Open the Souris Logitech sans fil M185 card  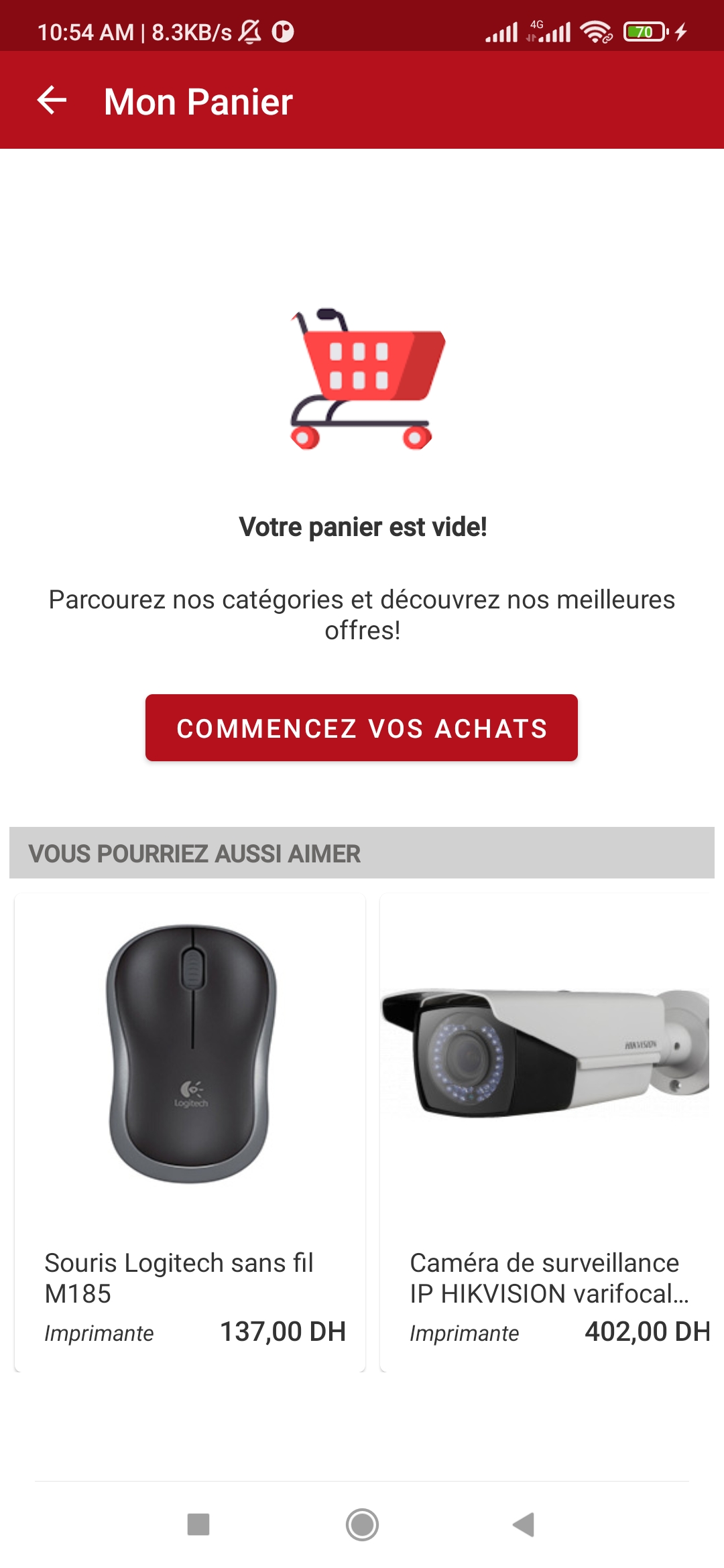coord(190,1132)
